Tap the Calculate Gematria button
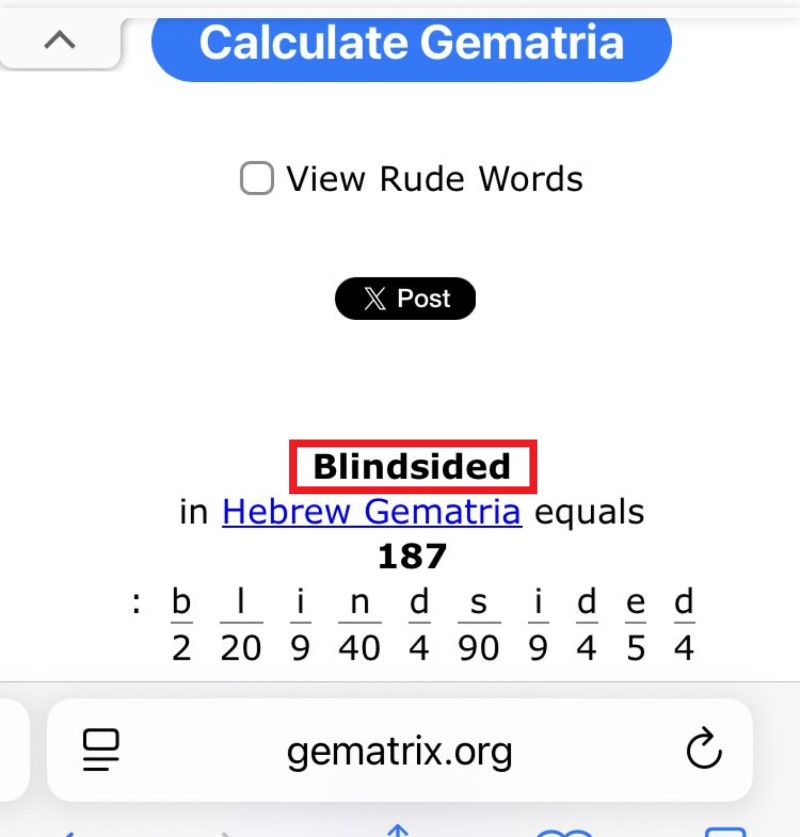The image size is (800, 837). click(x=411, y=48)
